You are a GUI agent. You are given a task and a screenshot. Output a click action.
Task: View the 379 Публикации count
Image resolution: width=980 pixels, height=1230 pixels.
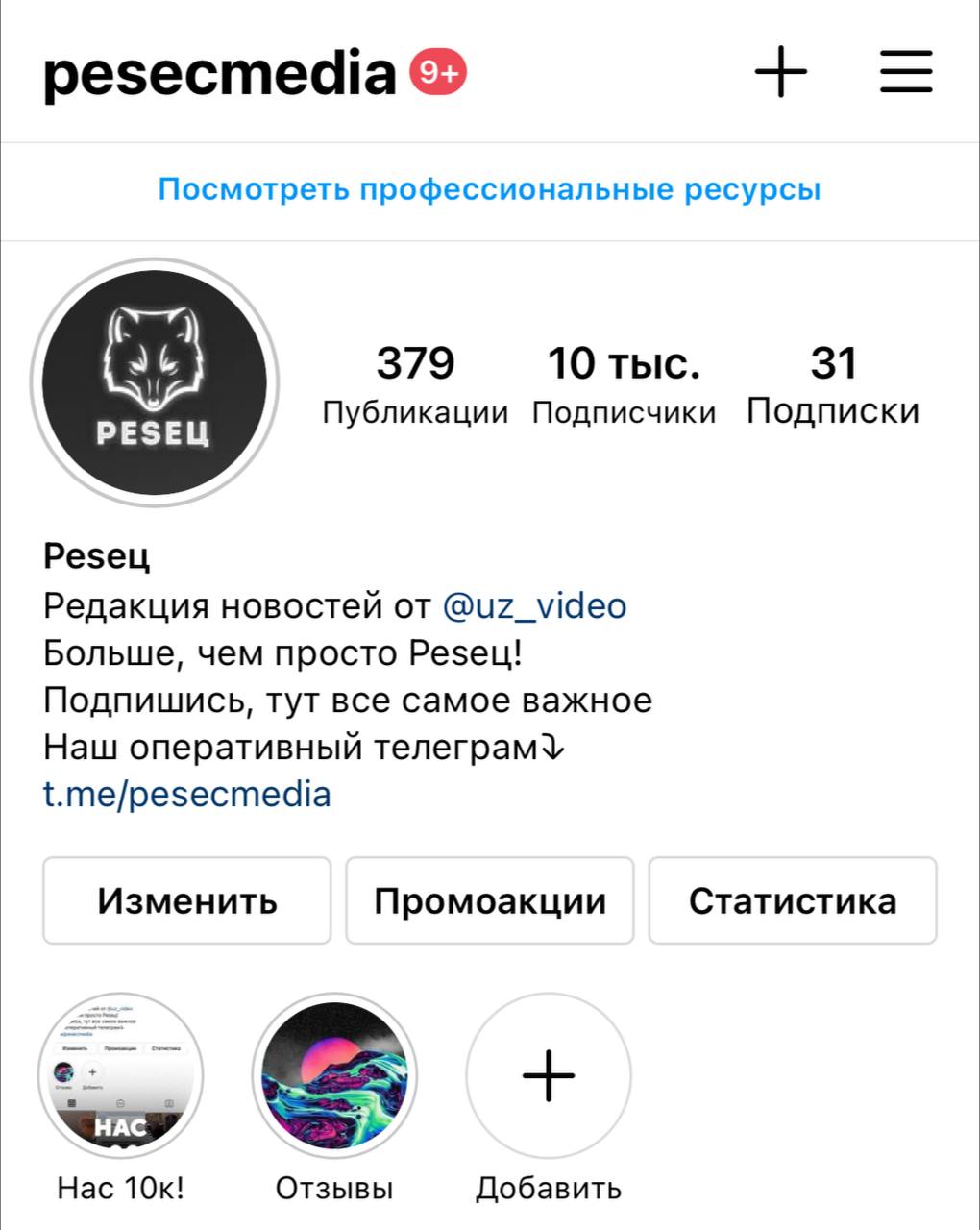415,384
